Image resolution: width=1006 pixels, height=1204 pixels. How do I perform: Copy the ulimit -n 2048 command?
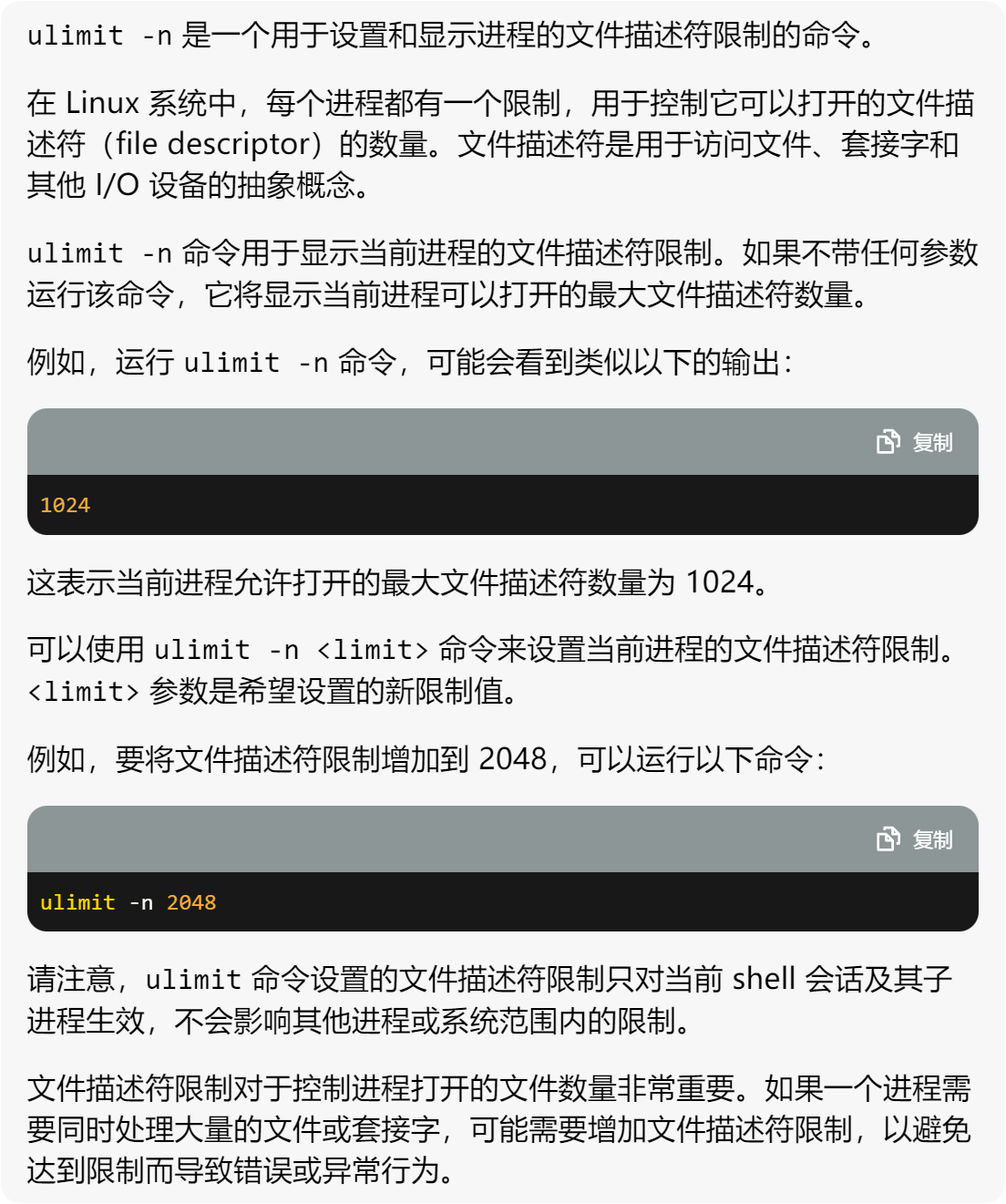click(914, 839)
